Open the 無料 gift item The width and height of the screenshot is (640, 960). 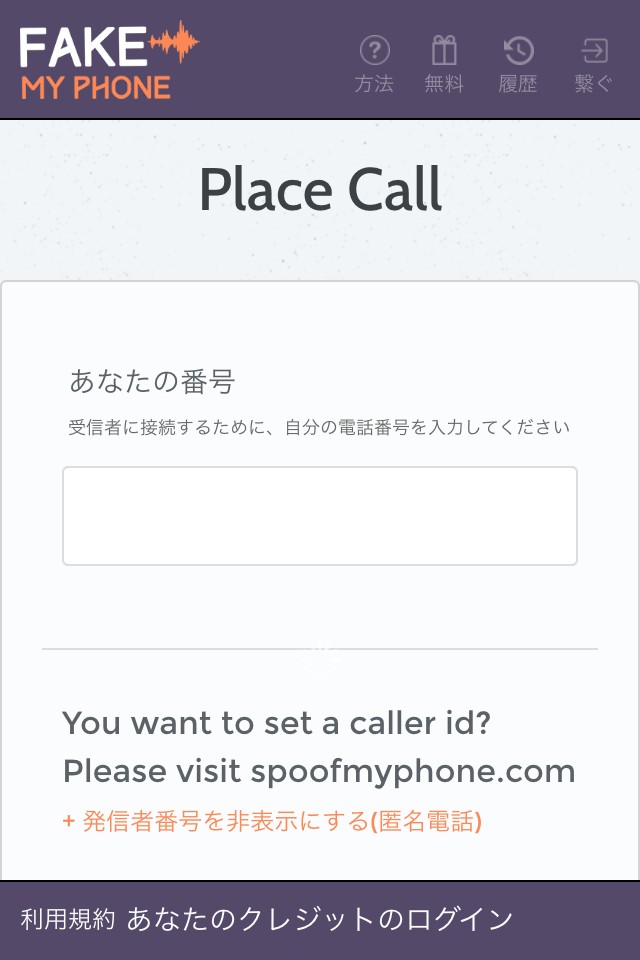pos(444,63)
